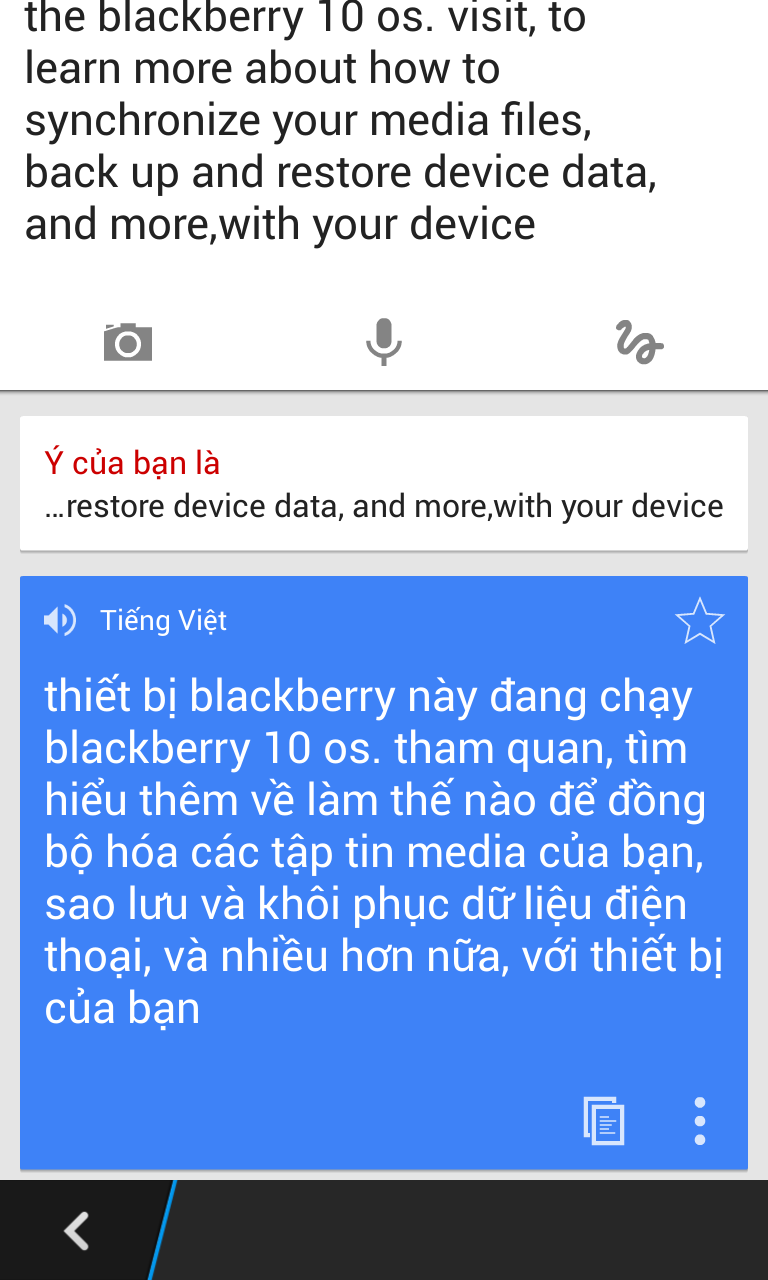This screenshot has width=768, height=1280.
Task: Edit the English source text
Action: coord(340,120)
